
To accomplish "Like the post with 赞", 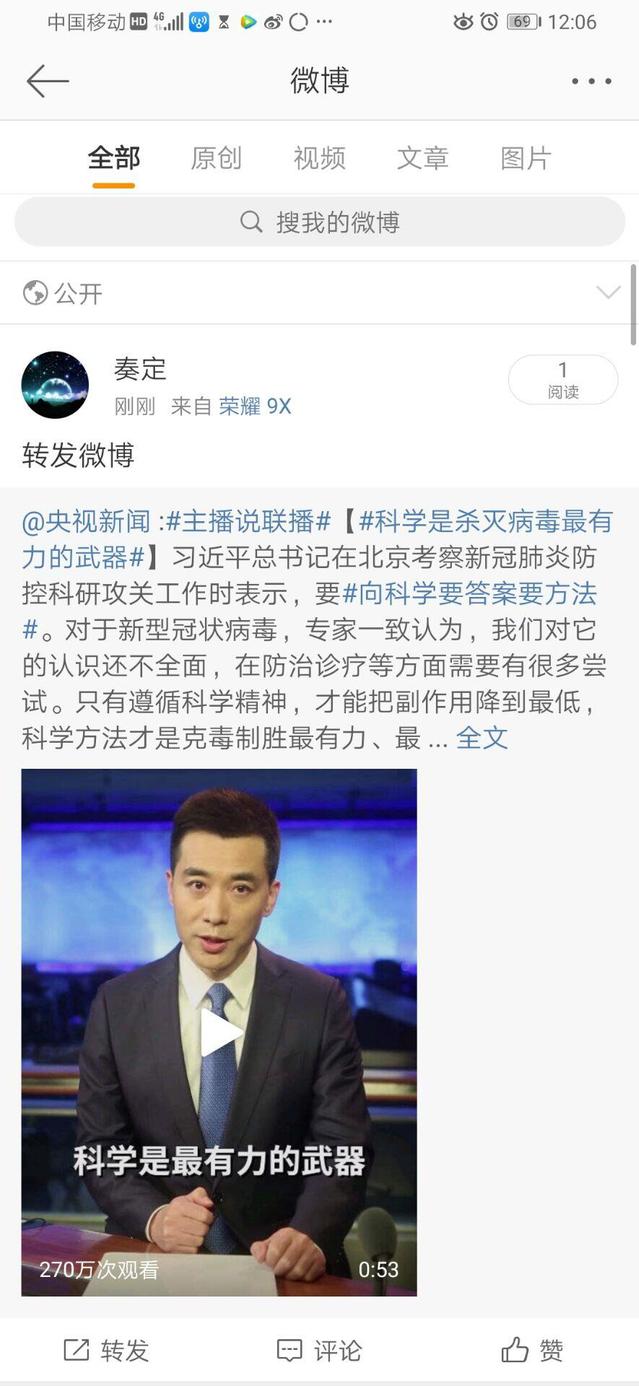I will 532,1351.
